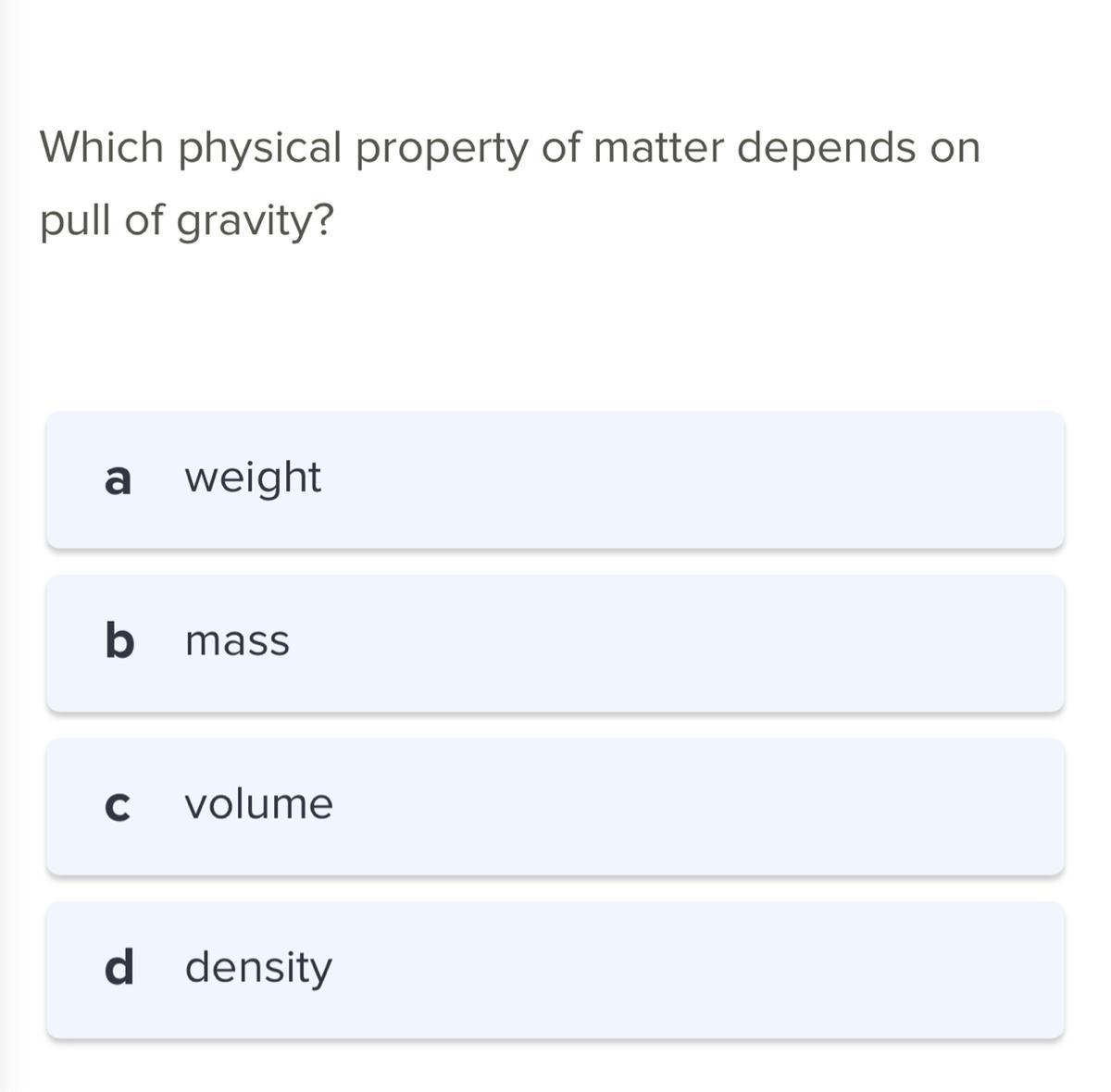The height and width of the screenshot is (1092, 1111).
Task: Select answer a, weight
Action: coord(555,479)
